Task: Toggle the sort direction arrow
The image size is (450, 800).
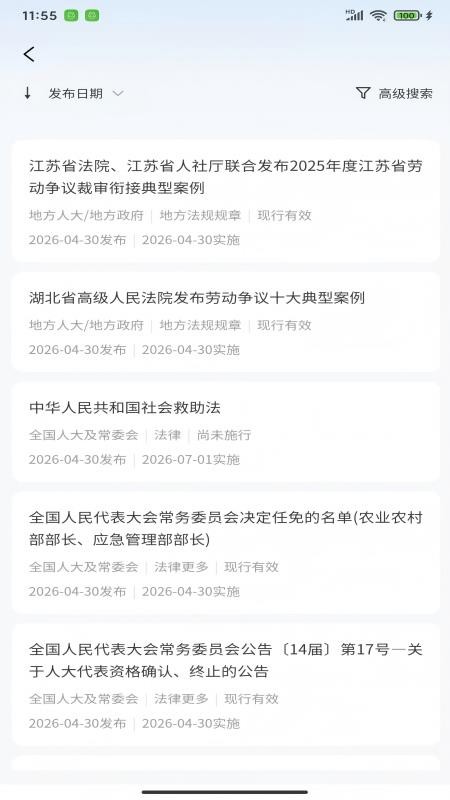Action: point(28,93)
